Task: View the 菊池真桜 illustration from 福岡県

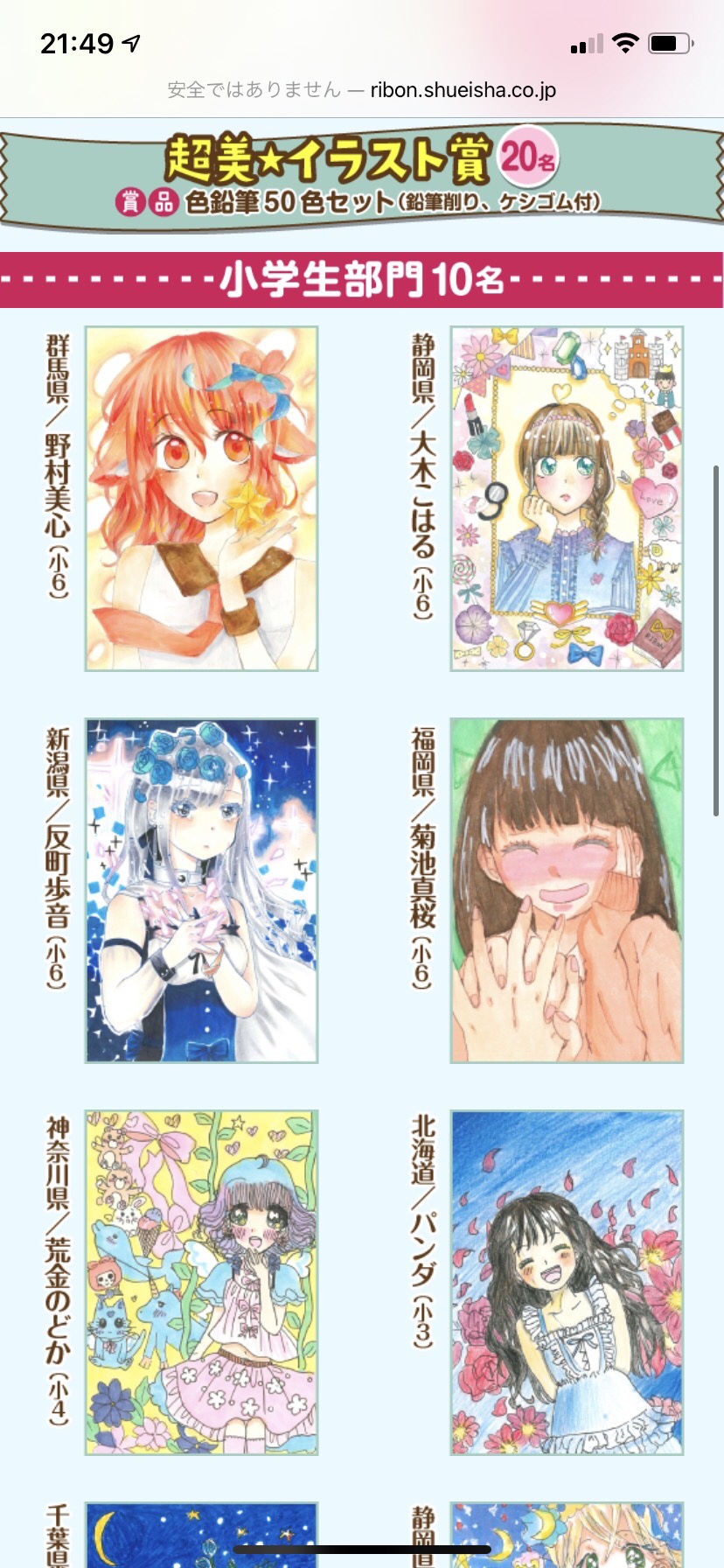Action: (567, 891)
